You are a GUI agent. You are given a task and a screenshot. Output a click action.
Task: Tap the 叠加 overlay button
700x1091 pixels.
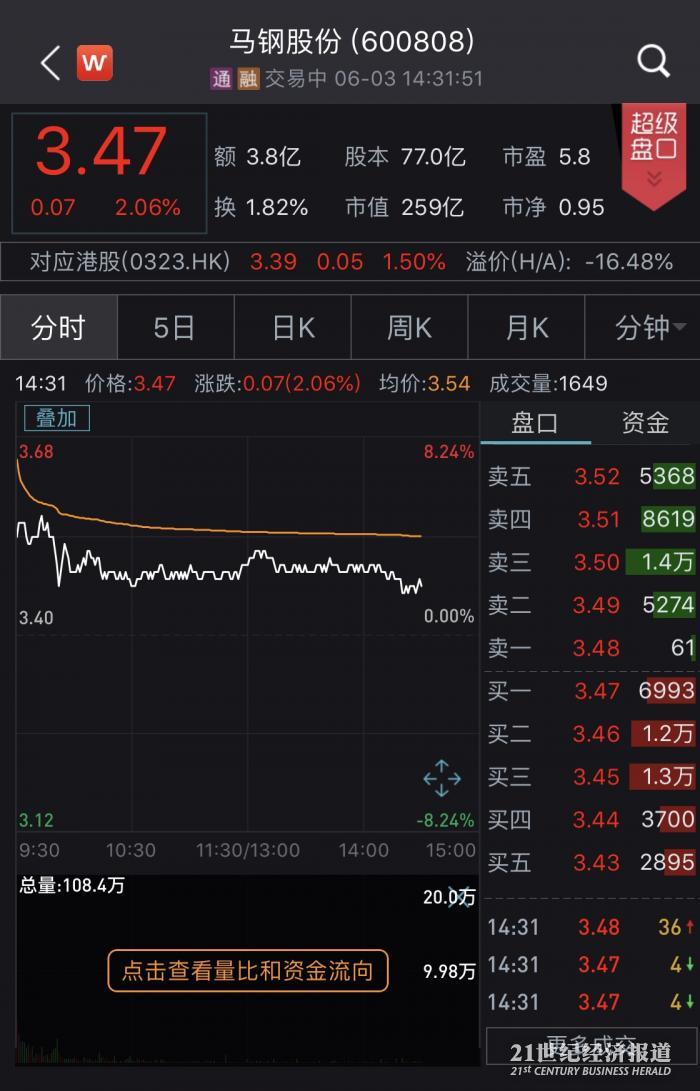tap(56, 418)
